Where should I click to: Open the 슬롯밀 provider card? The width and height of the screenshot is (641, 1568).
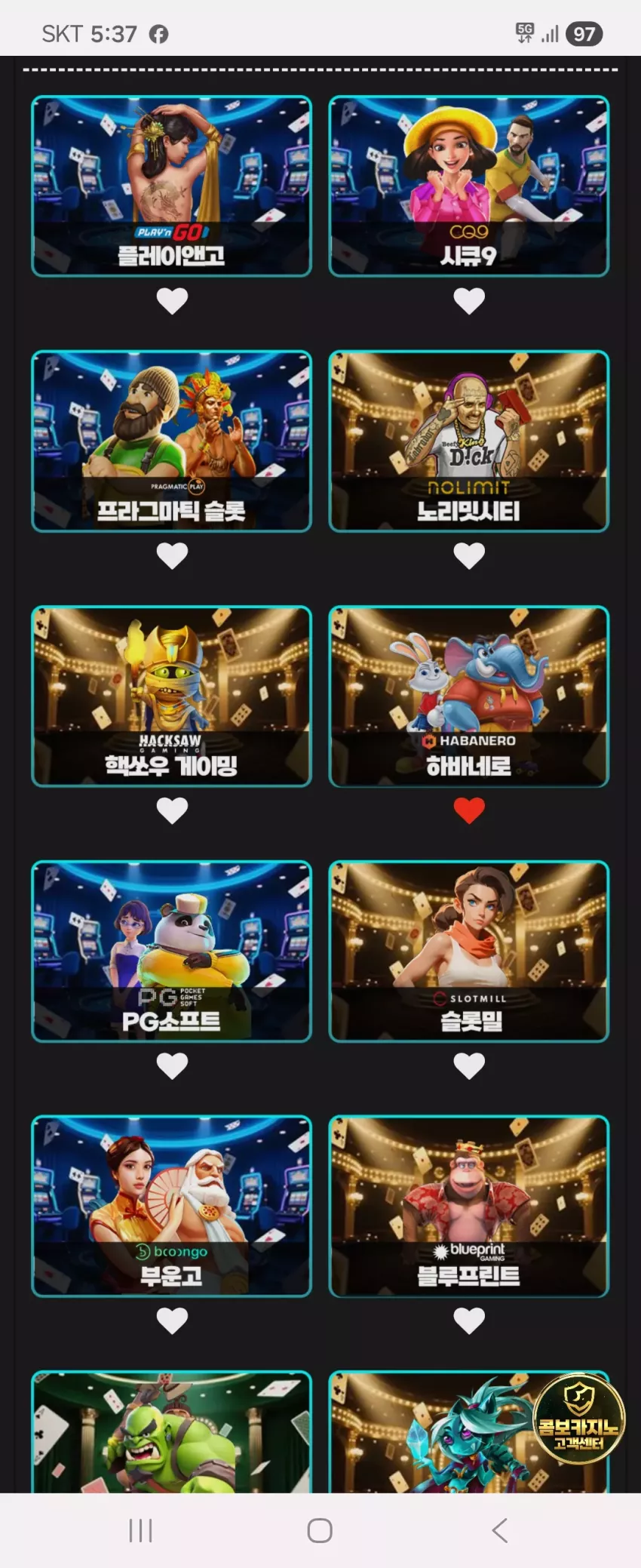468,951
